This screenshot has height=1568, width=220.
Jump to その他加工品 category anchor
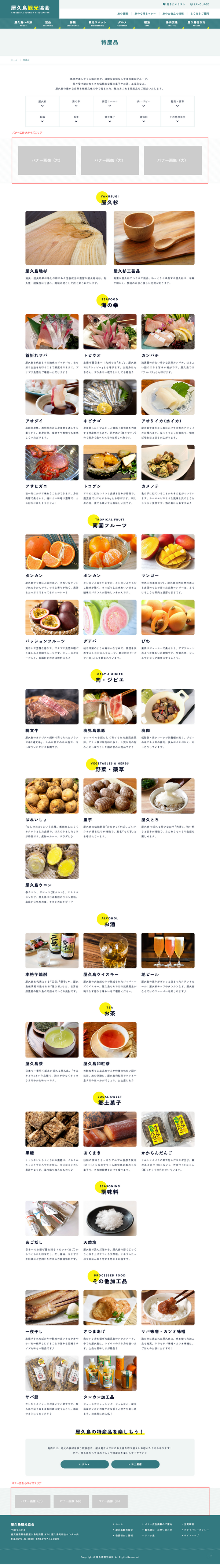coord(177,118)
